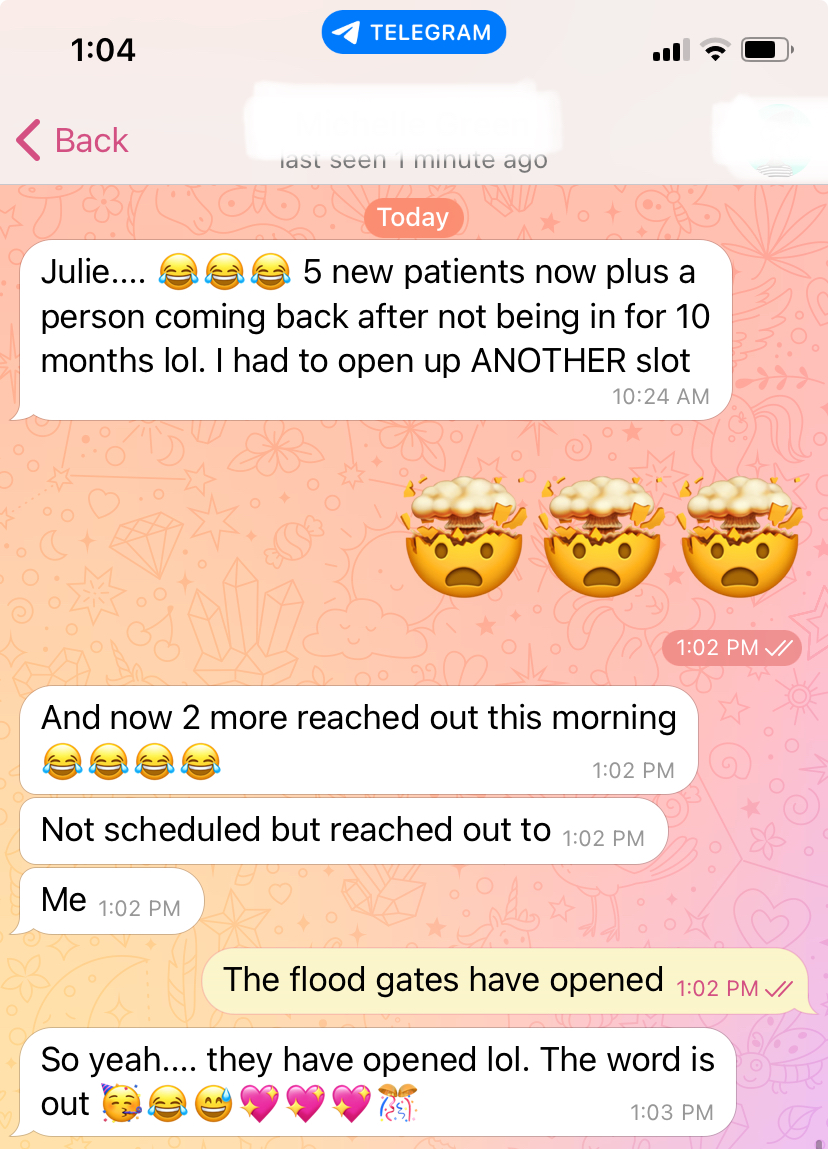The width and height of the screenshot is (828, 1149).
Task: Open chat info via the last seen header
Action: coord(413,160)
